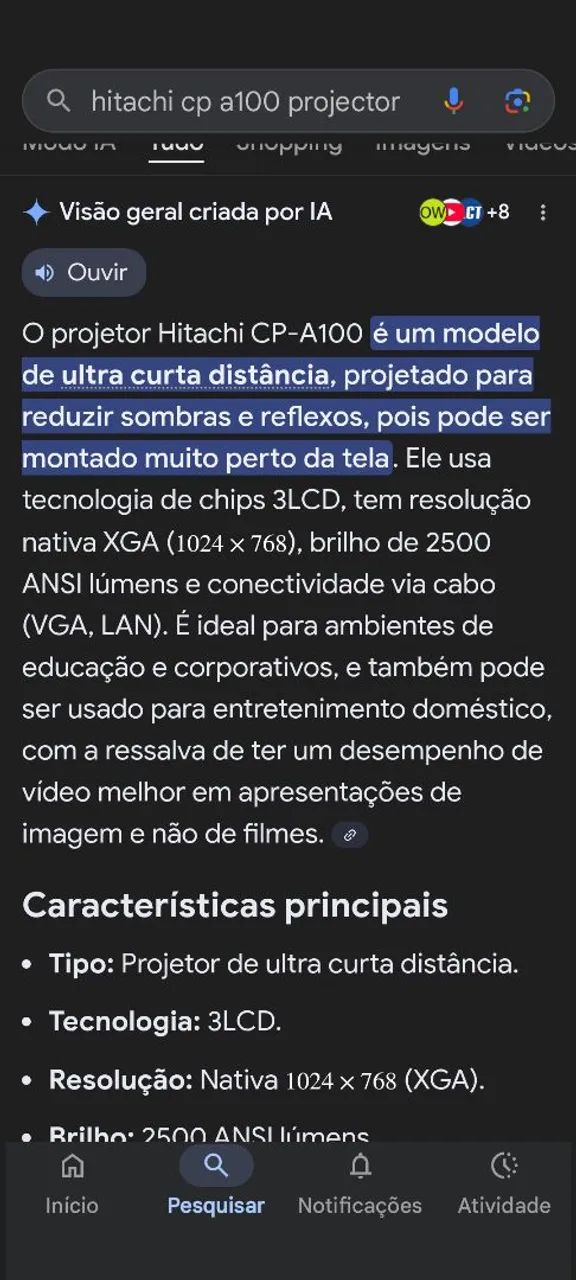
Task: Open the AI overview overflow menu
Action: [543, 212]
